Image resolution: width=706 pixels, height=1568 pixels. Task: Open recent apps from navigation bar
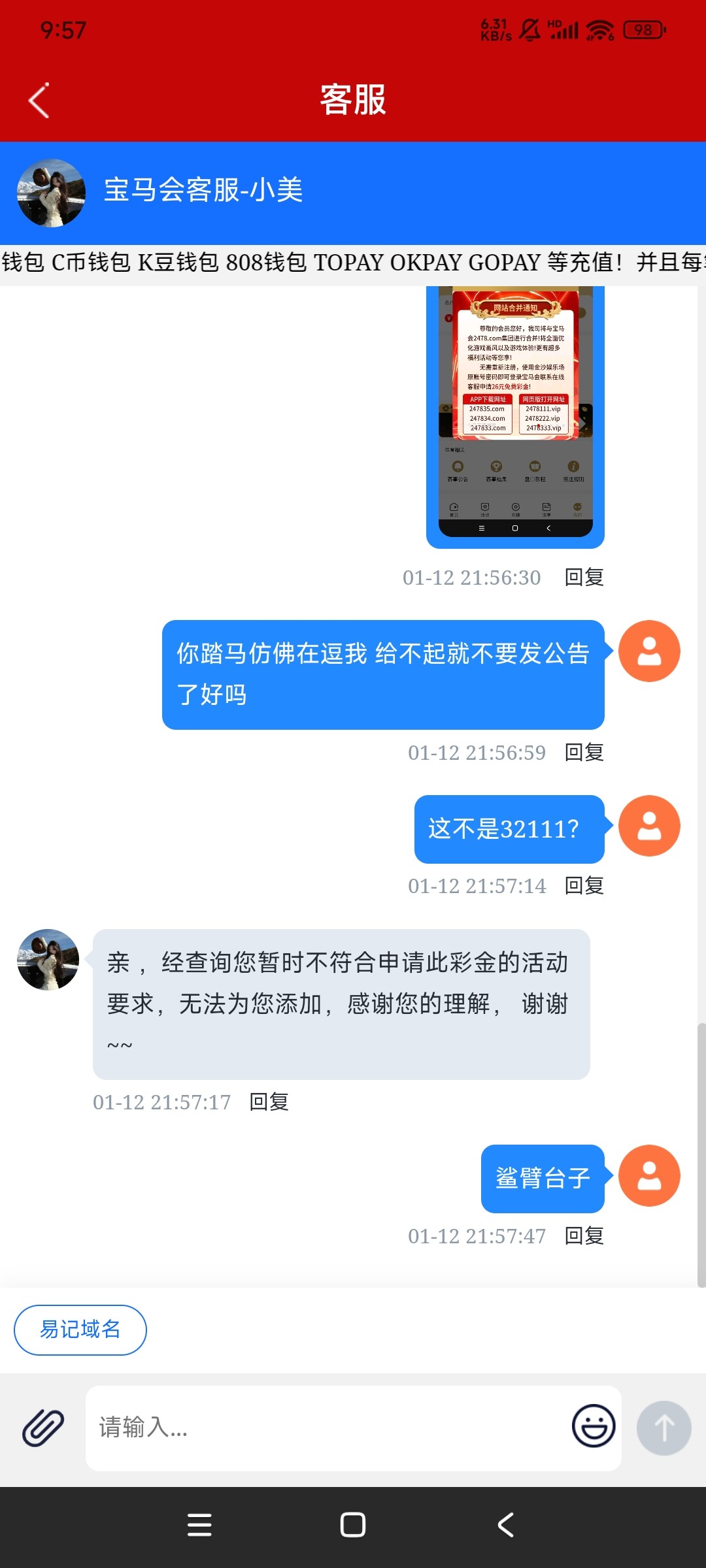(199, 1525)
